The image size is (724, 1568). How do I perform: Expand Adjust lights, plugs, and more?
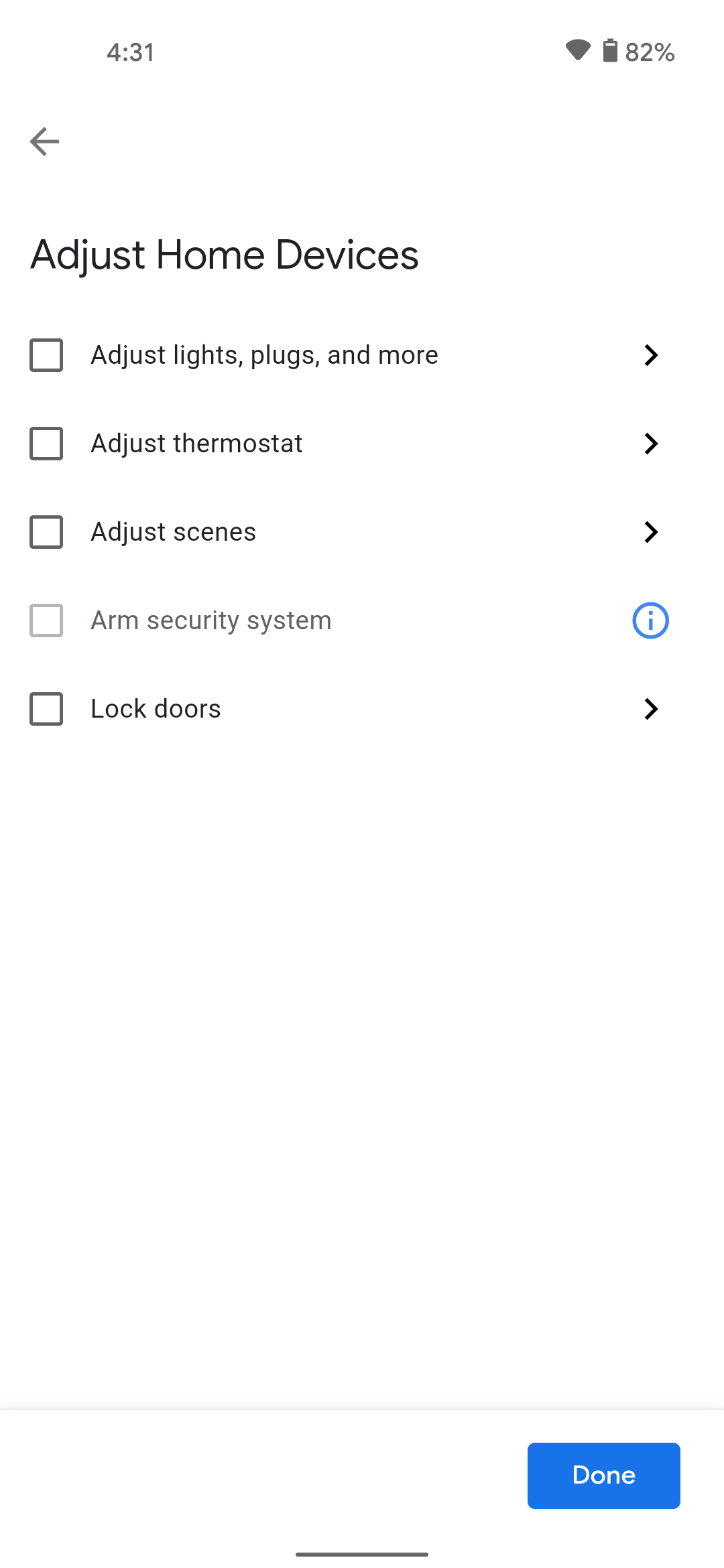point(650,356)
